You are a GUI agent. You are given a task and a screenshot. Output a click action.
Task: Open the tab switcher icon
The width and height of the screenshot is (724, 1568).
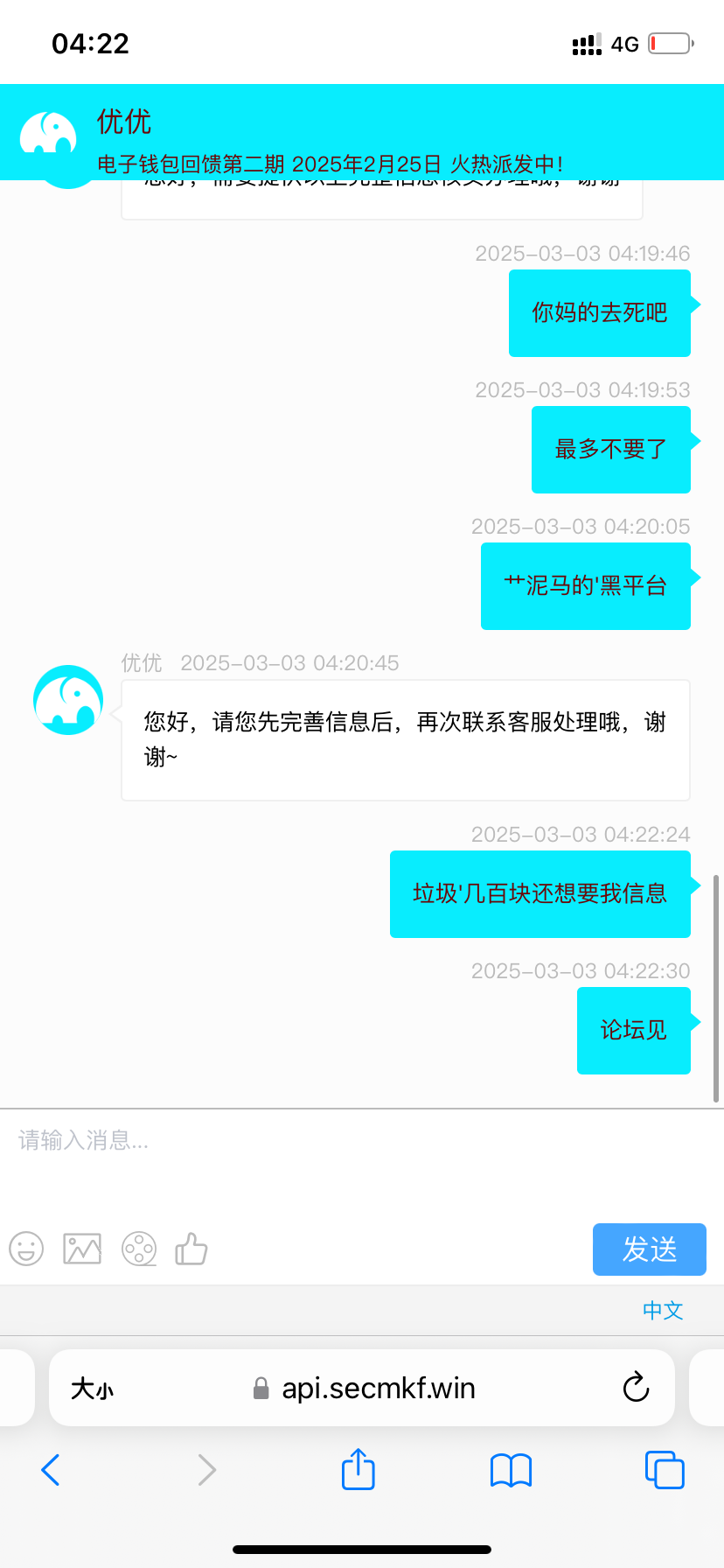[665, 1470]
